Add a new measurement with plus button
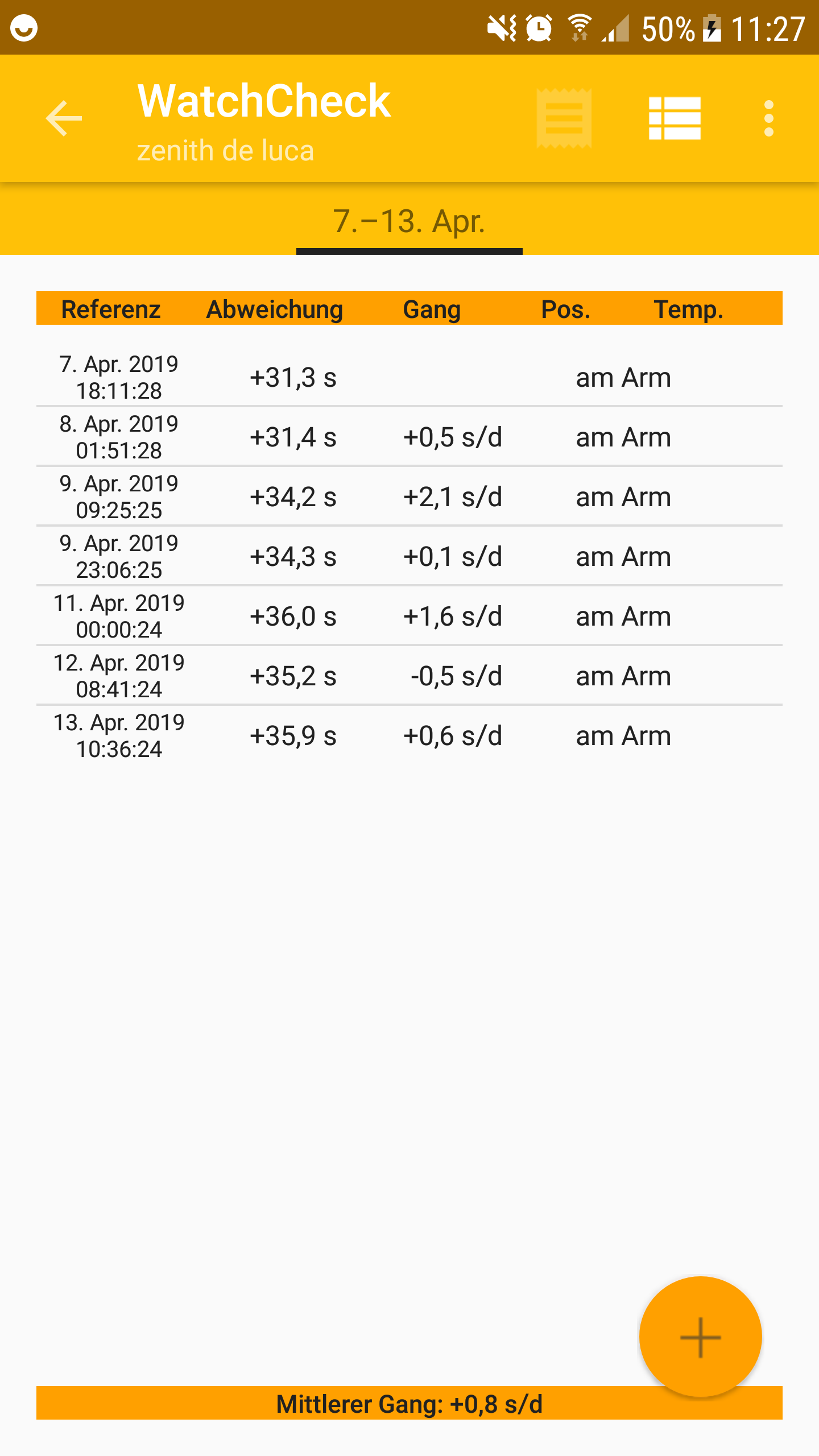The height and width of the screenshot is (1456, 819). 700,1337
